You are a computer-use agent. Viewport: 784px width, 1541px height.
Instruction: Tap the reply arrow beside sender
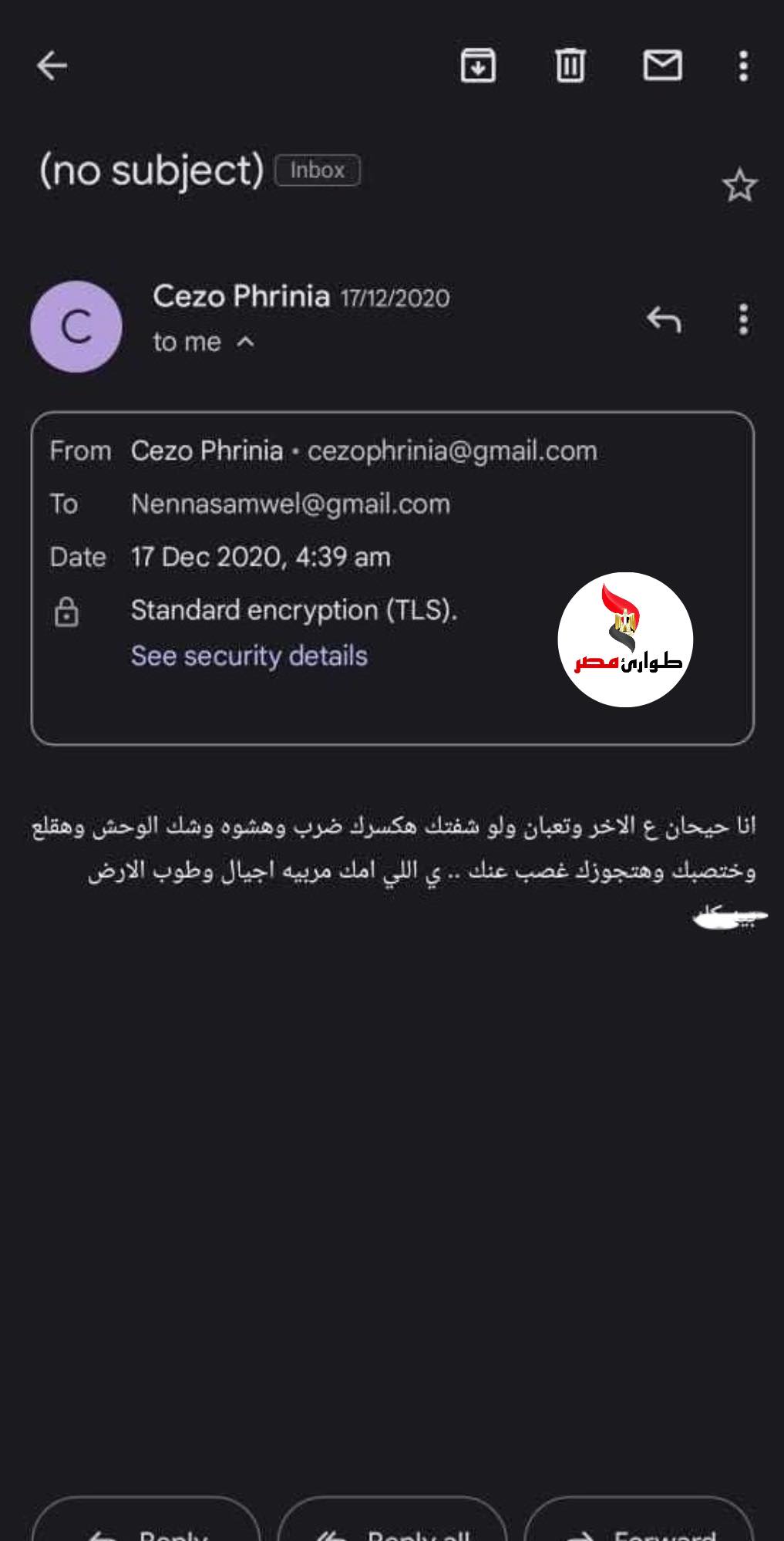(664, 319)
